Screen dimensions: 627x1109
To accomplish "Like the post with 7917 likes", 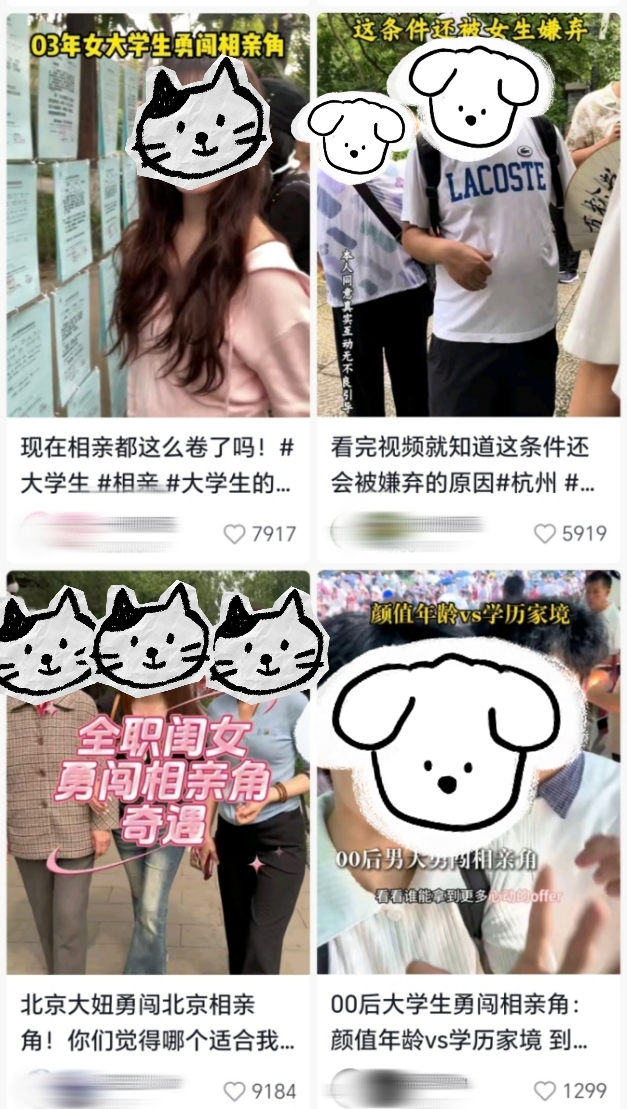I will 234,534.
